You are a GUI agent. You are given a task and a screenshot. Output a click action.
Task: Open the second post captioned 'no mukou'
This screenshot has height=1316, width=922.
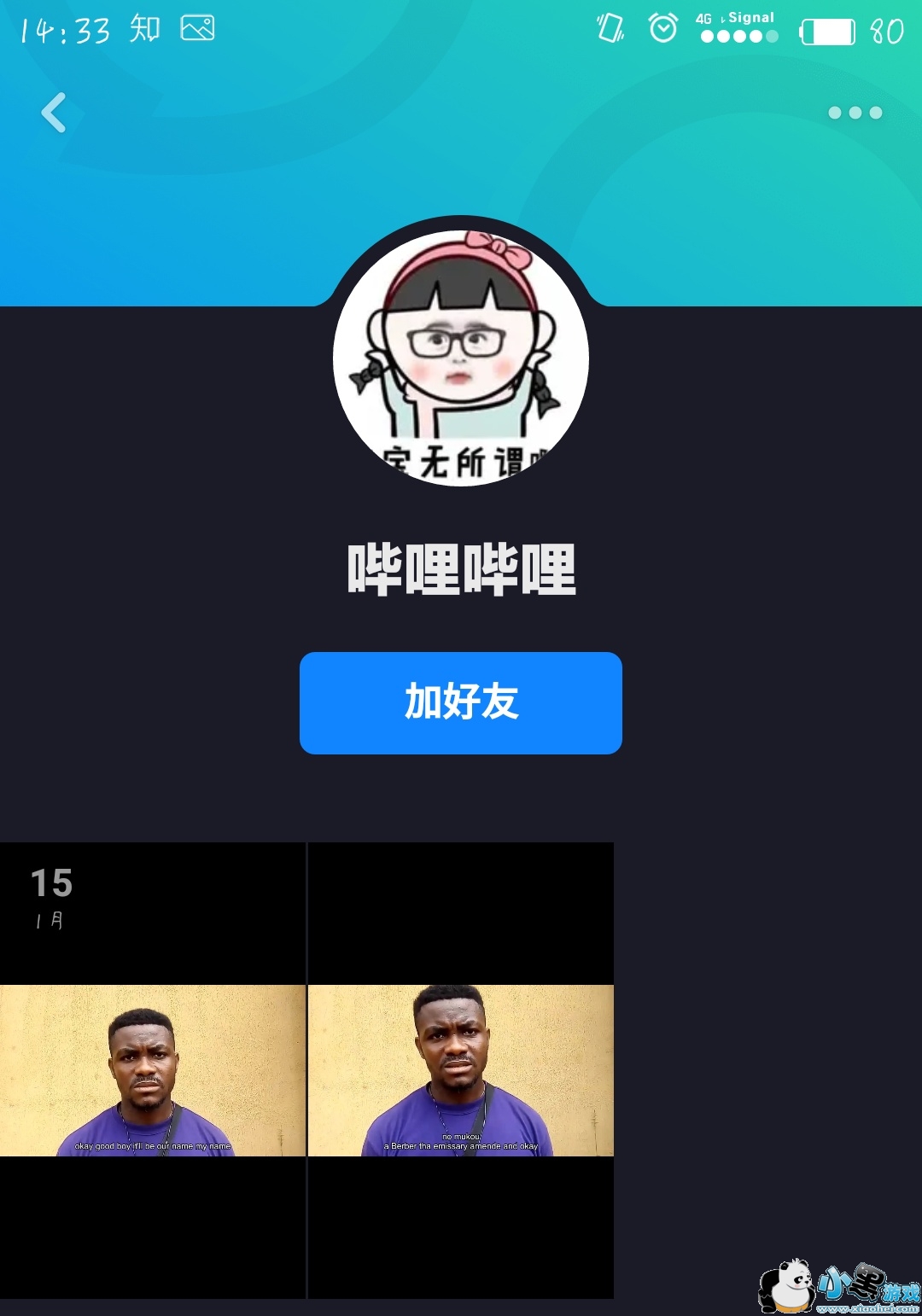point(460,1070)
